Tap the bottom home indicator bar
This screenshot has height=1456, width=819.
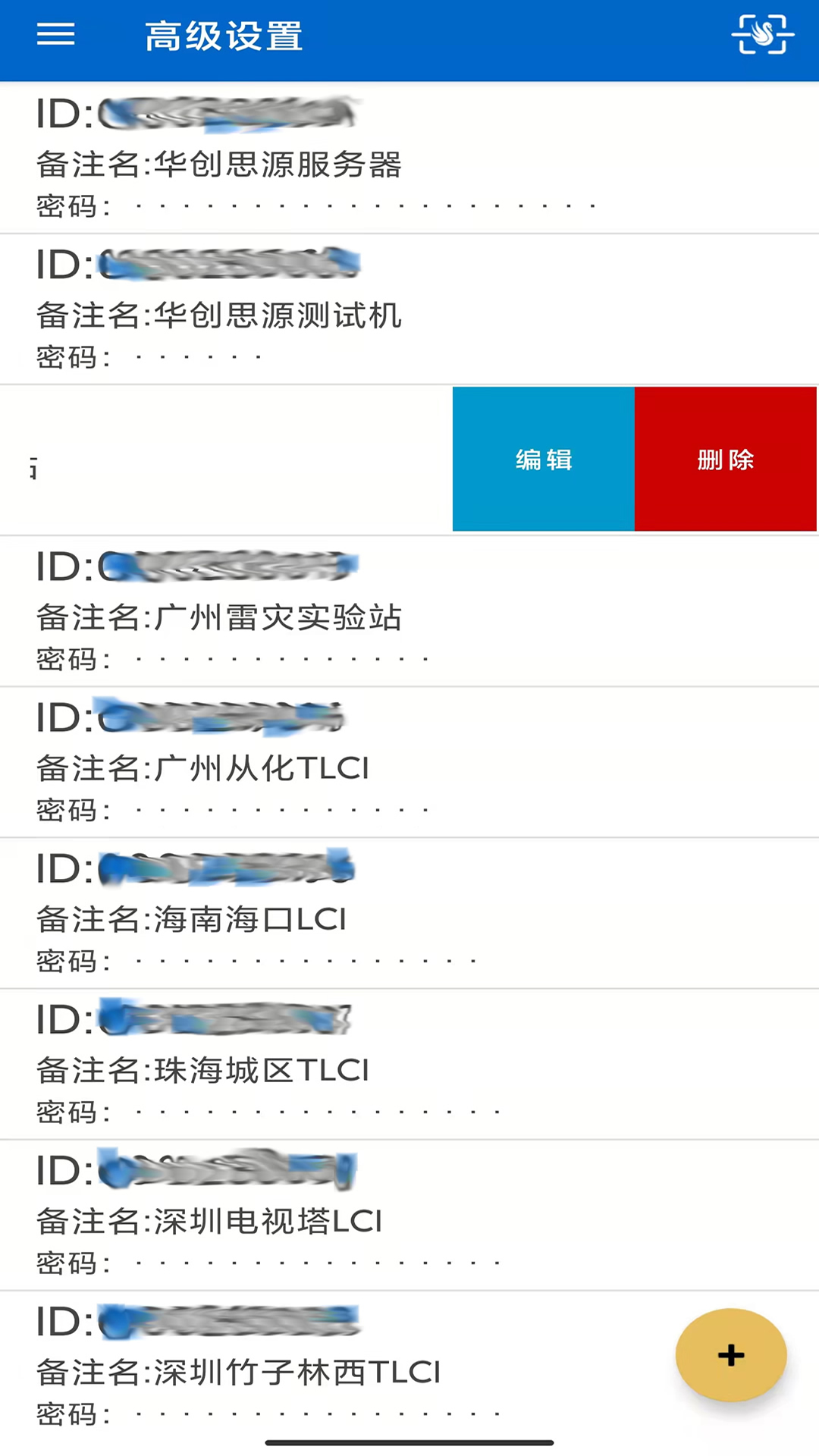[x=409, y=1442]
